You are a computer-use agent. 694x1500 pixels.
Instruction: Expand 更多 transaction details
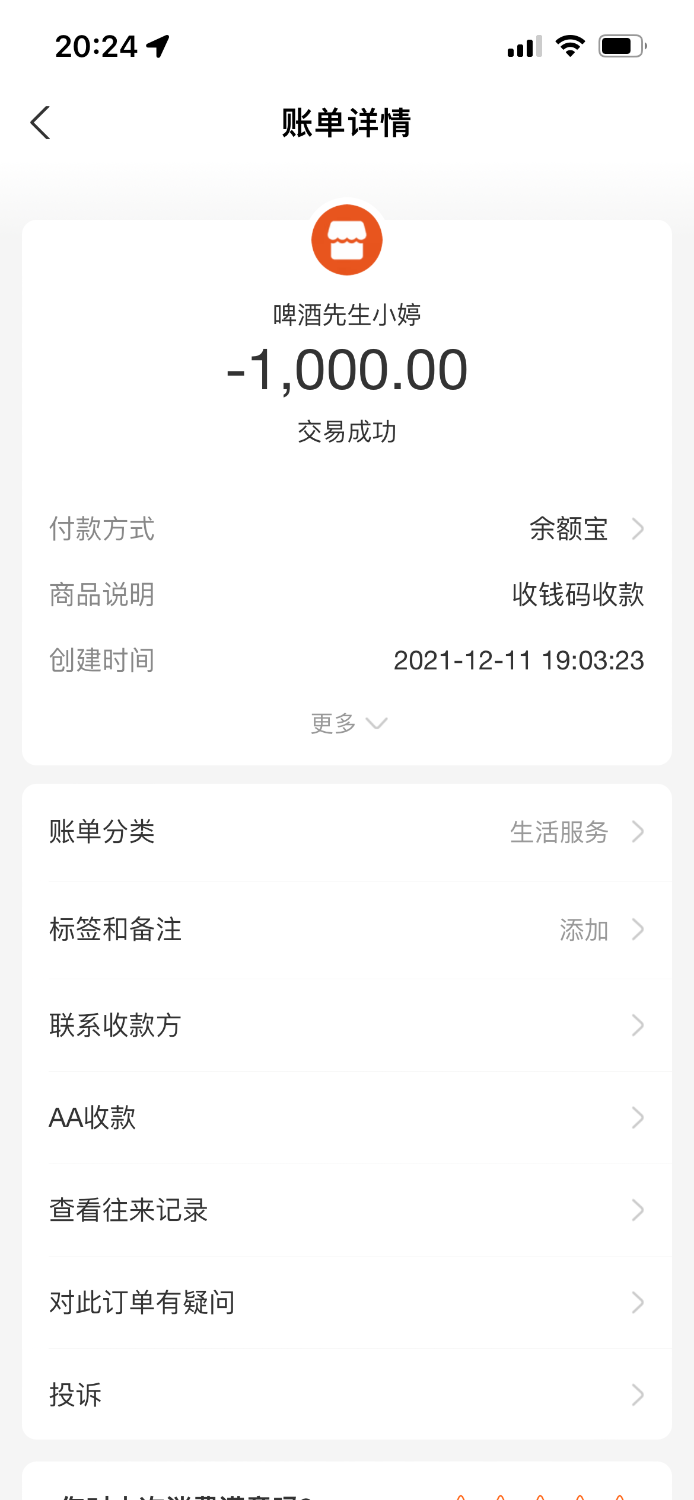348,723
